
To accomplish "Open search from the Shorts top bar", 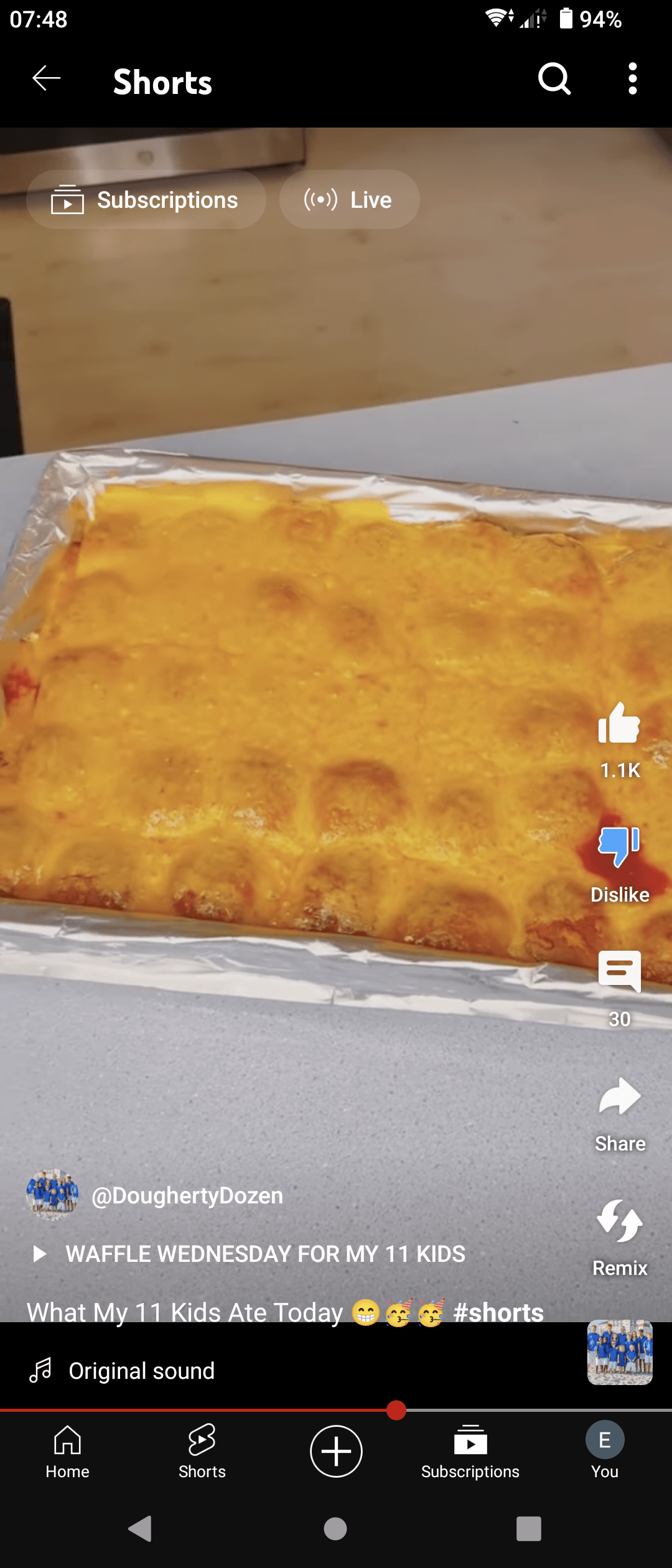I will 553,79.
